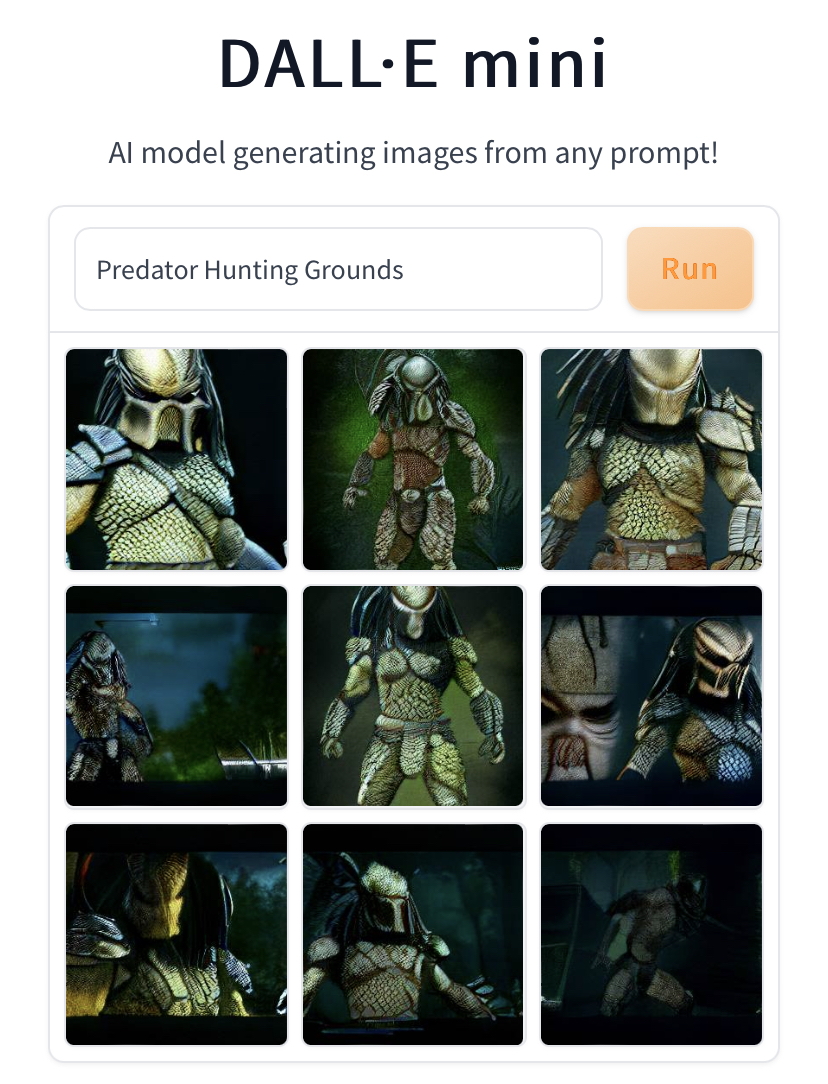The image size is (828, 1084).
Task: Hit the Run button
Action: (689, 269)
